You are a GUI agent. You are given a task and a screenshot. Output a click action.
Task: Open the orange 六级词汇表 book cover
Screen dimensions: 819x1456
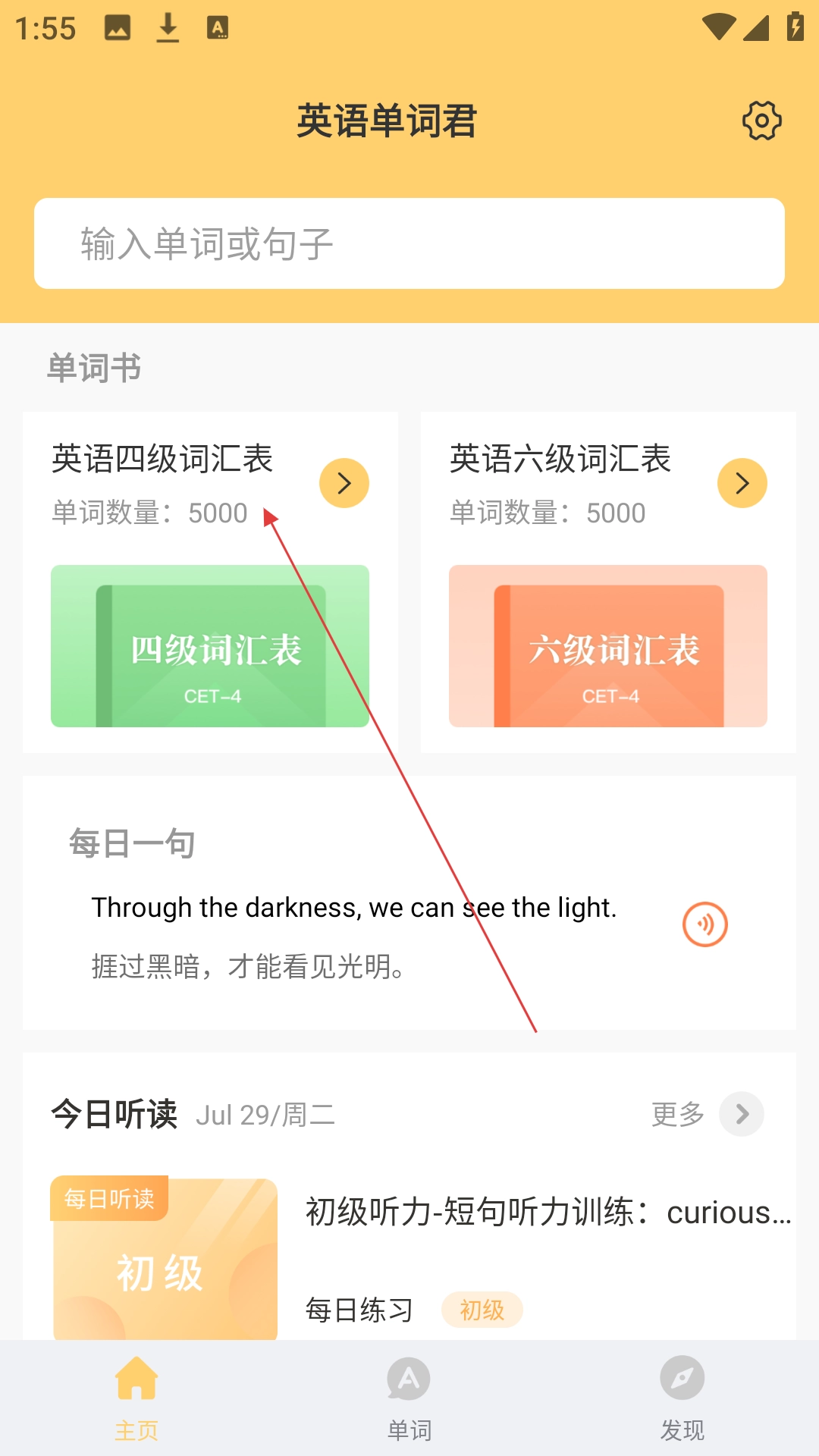(608, 646)
